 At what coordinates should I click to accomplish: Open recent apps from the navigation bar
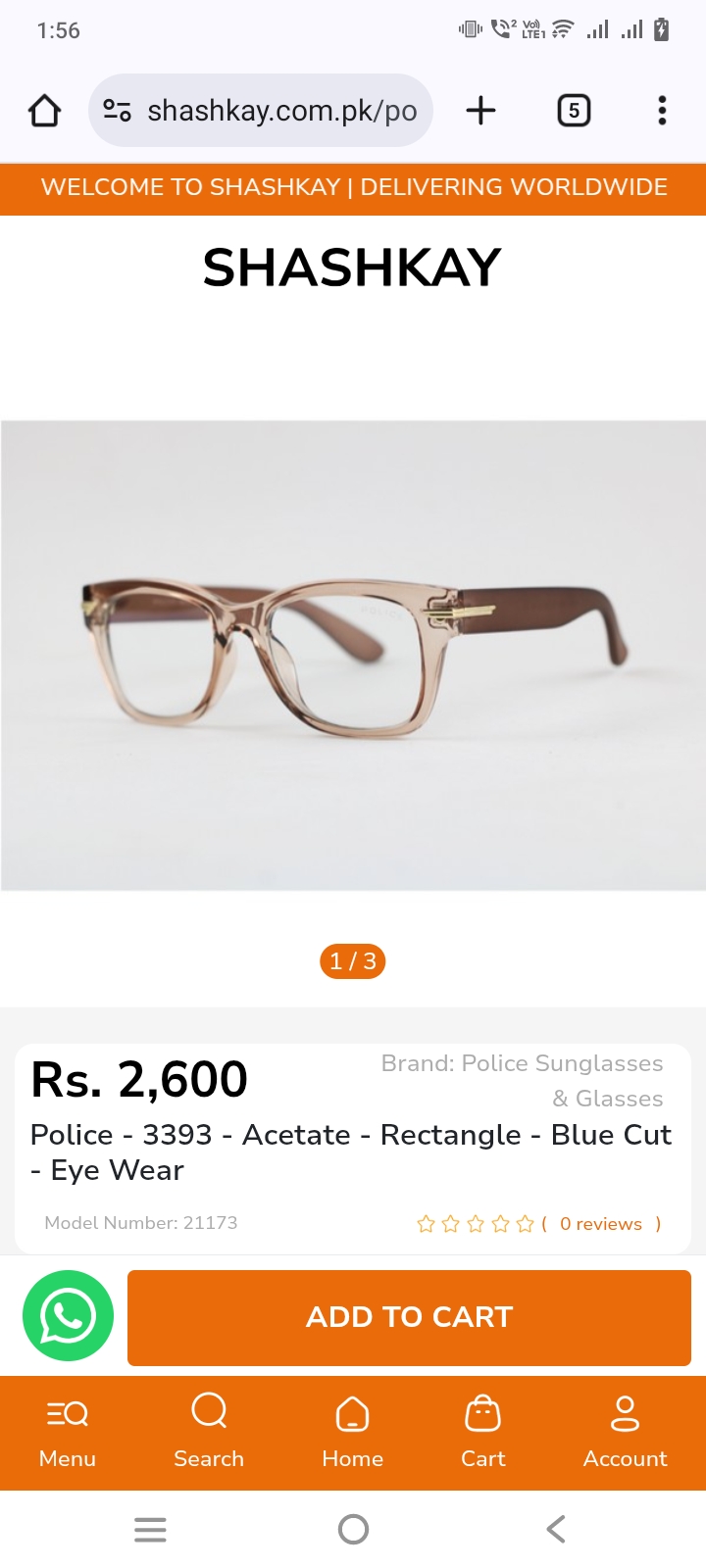pyautogui.click(x=150, y=1529)
